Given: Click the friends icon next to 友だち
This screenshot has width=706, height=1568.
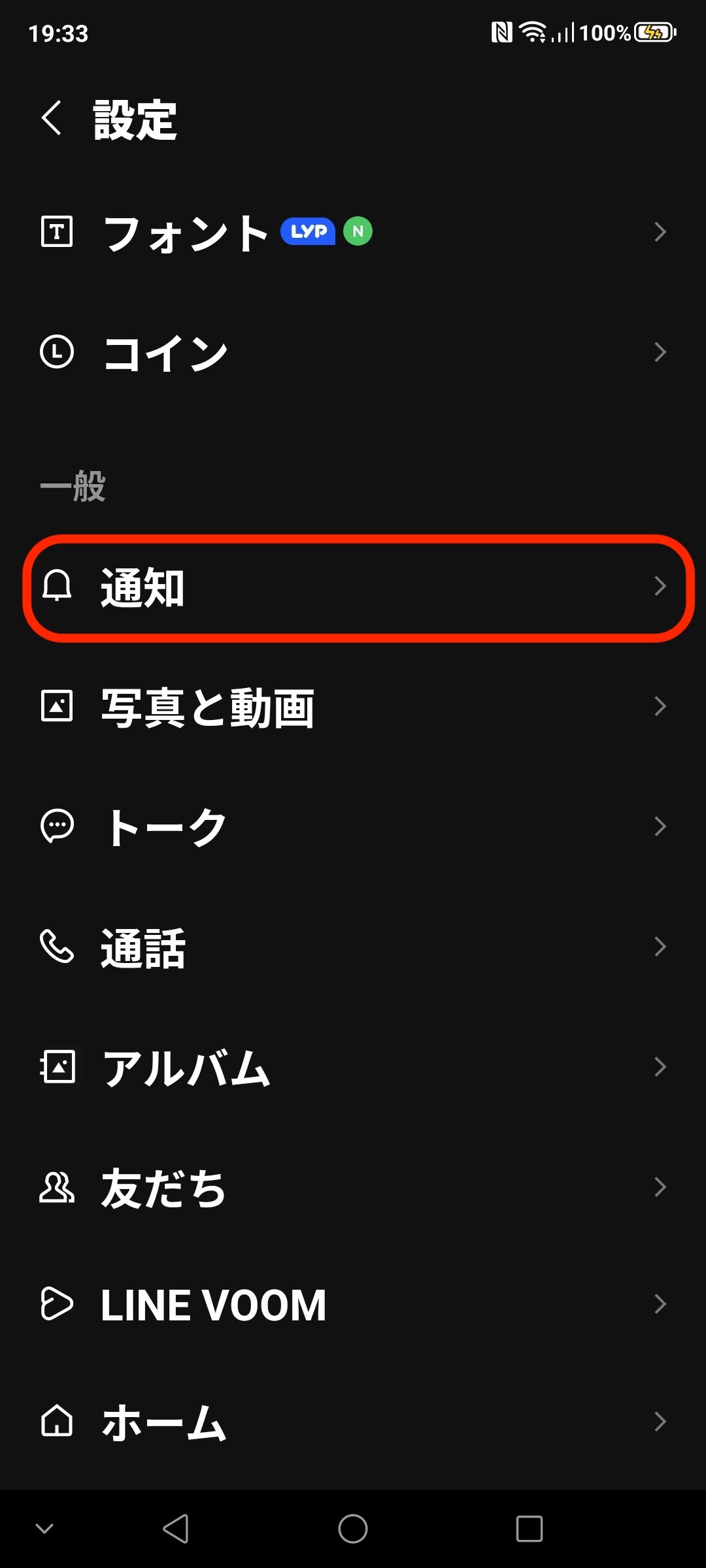Looking at the screenshot, I should tap(58, 1187).
